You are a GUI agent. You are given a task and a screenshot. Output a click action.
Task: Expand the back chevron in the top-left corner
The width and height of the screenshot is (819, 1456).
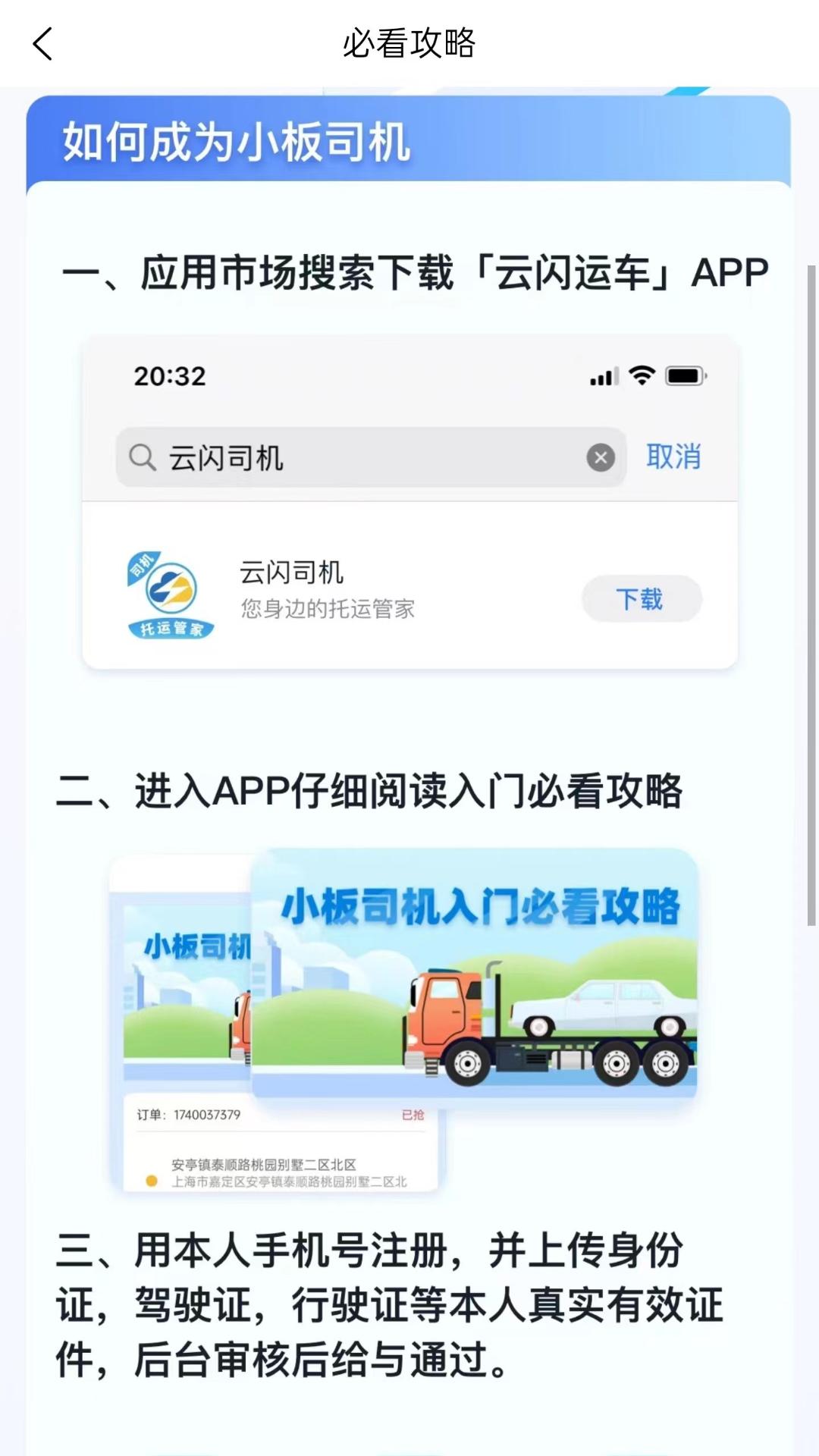pos(43,44)
